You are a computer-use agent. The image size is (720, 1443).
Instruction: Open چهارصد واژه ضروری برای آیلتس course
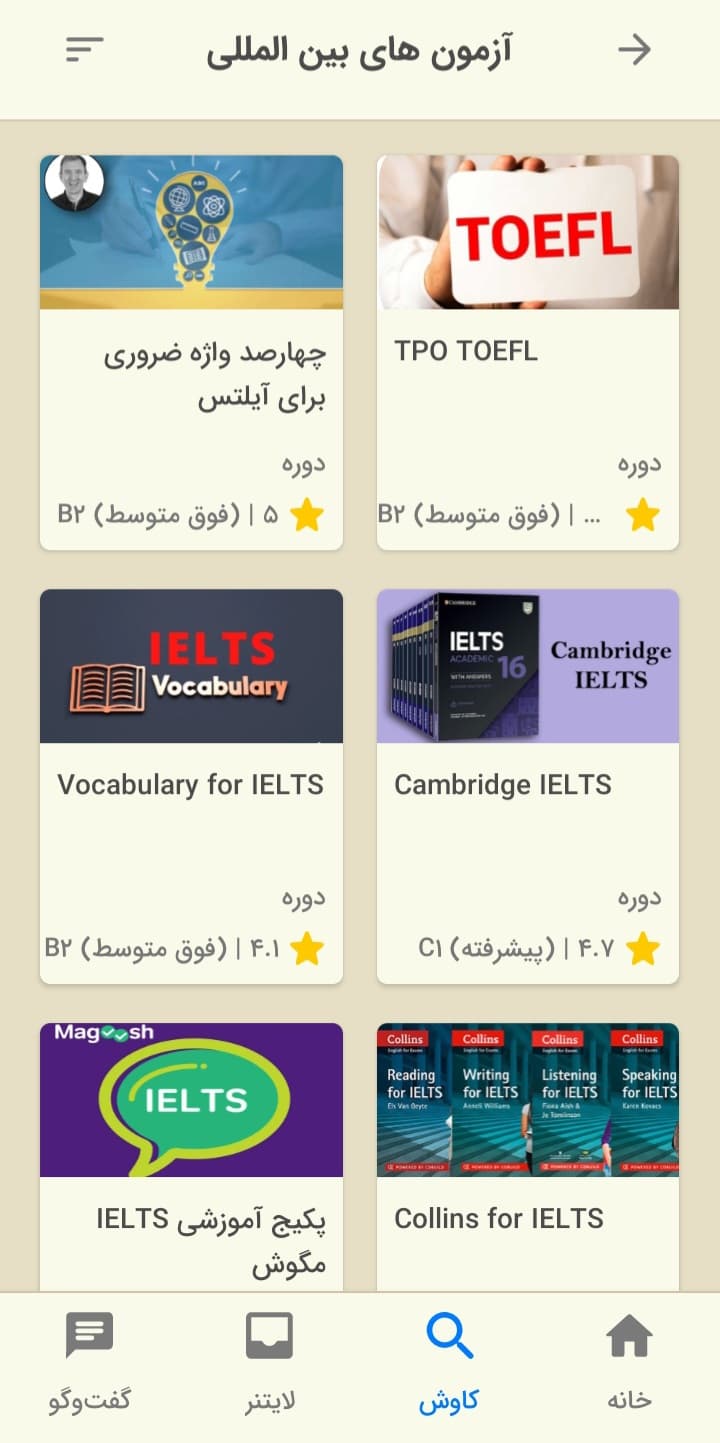tap(191, 352)
